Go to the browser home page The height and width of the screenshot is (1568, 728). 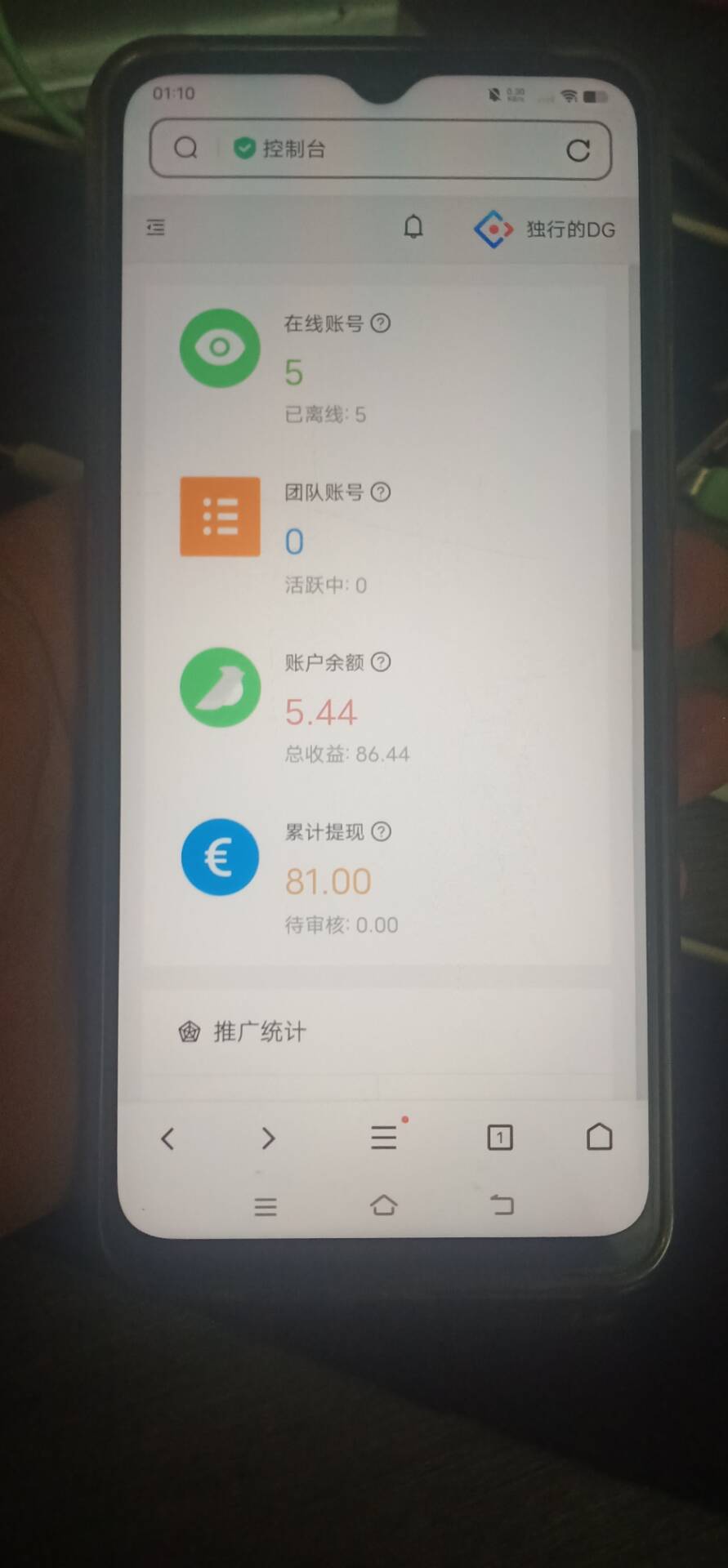coord(600,1137)
